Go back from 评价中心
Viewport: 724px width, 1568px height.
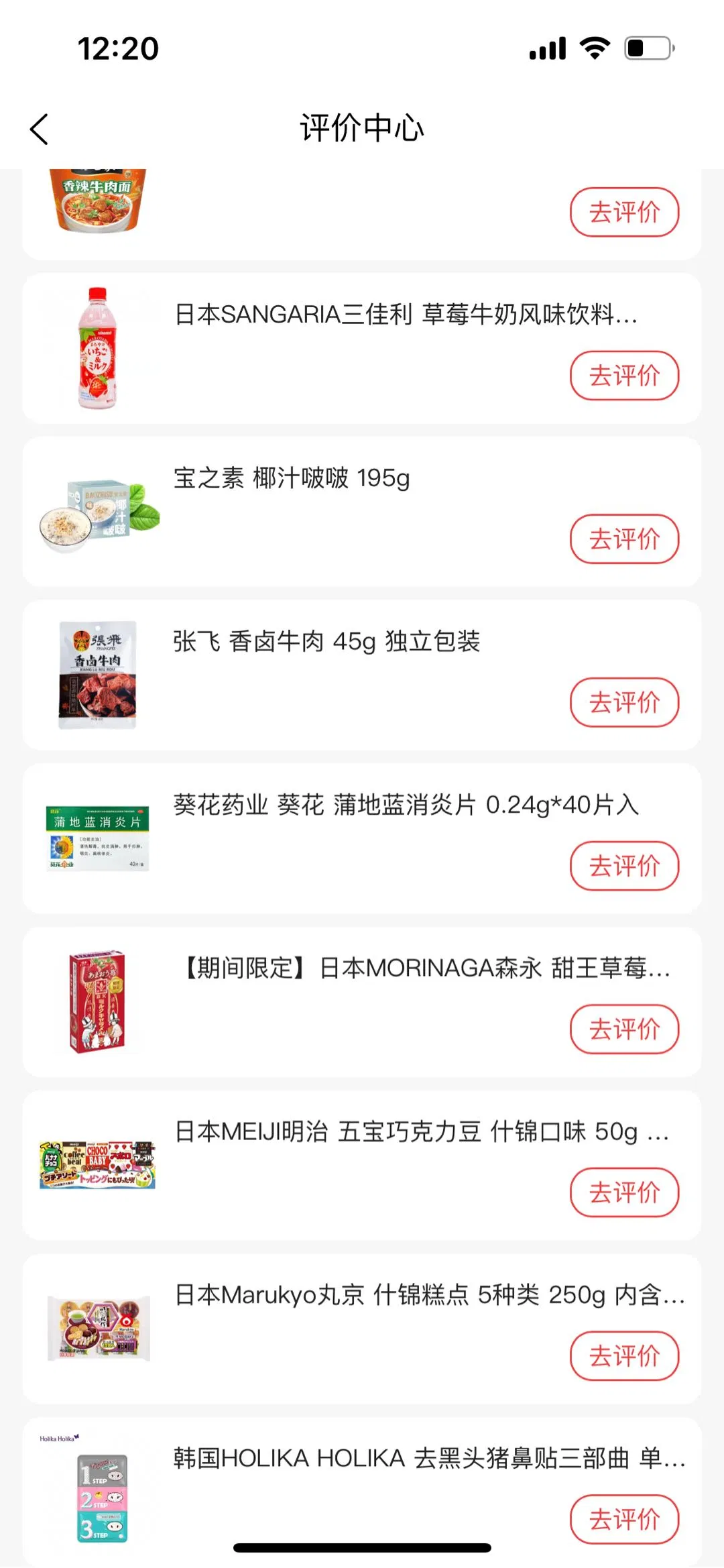pyautogui.click(x=40, y=129)
